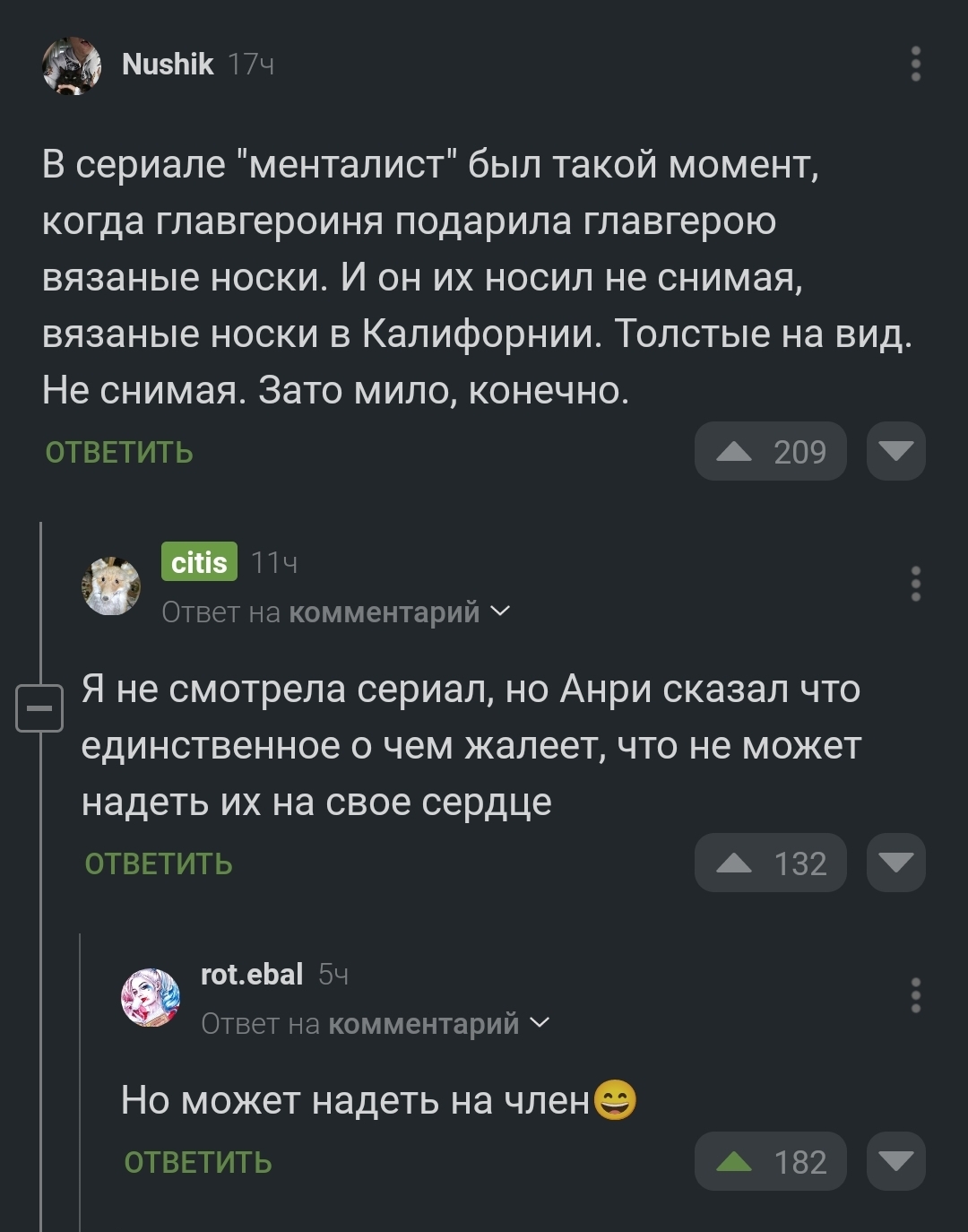Tap the upvote on rot.ebal's comment
968x1232 pixels.
pos(771,1161)
